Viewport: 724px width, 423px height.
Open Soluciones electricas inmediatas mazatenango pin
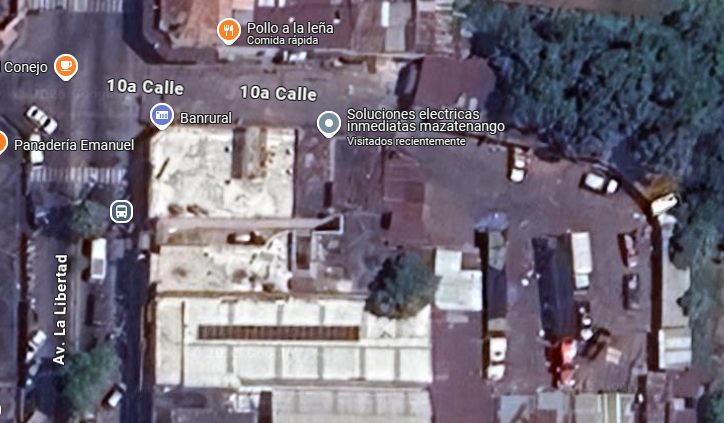(329, 124)
